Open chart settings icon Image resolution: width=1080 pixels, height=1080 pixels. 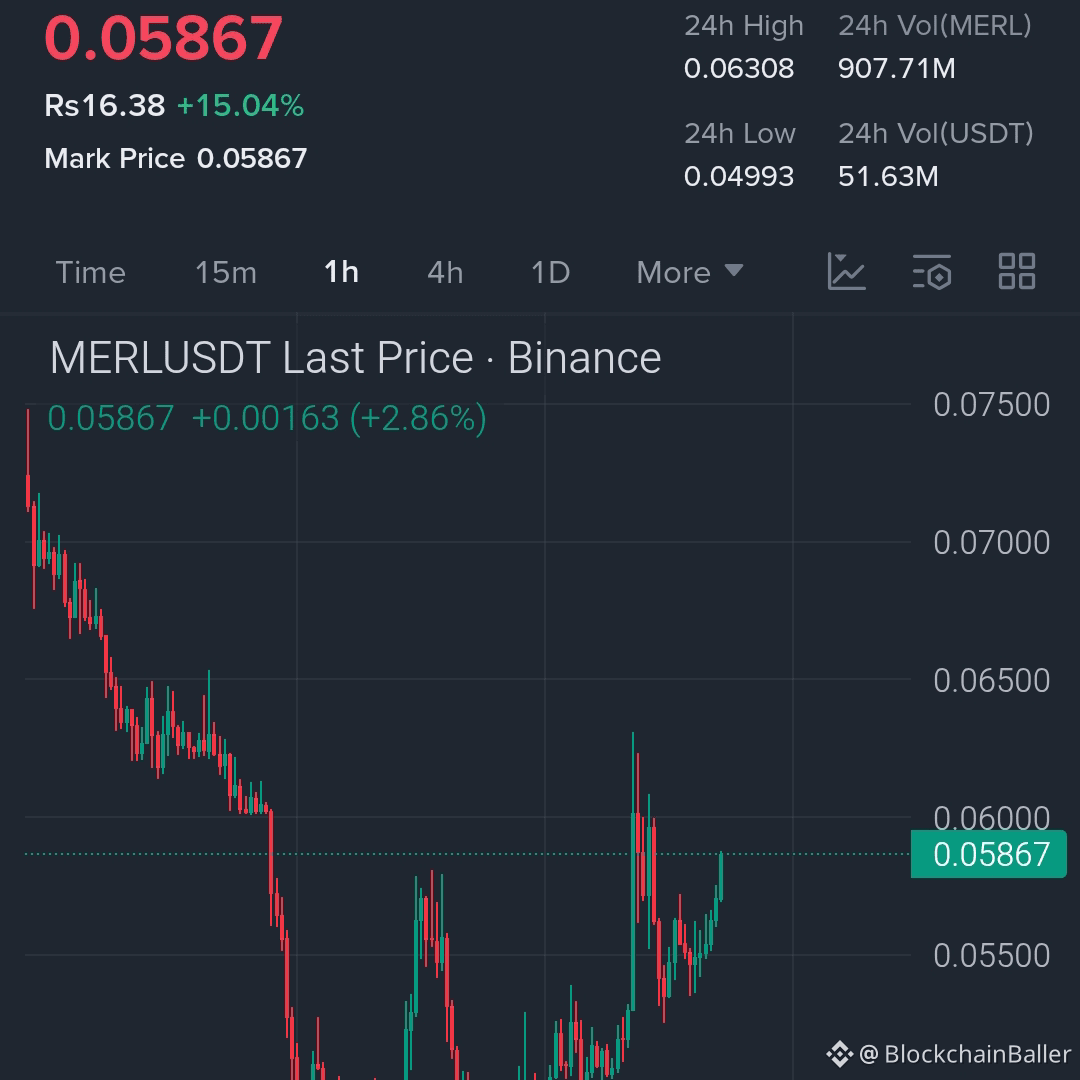(932, 271)
